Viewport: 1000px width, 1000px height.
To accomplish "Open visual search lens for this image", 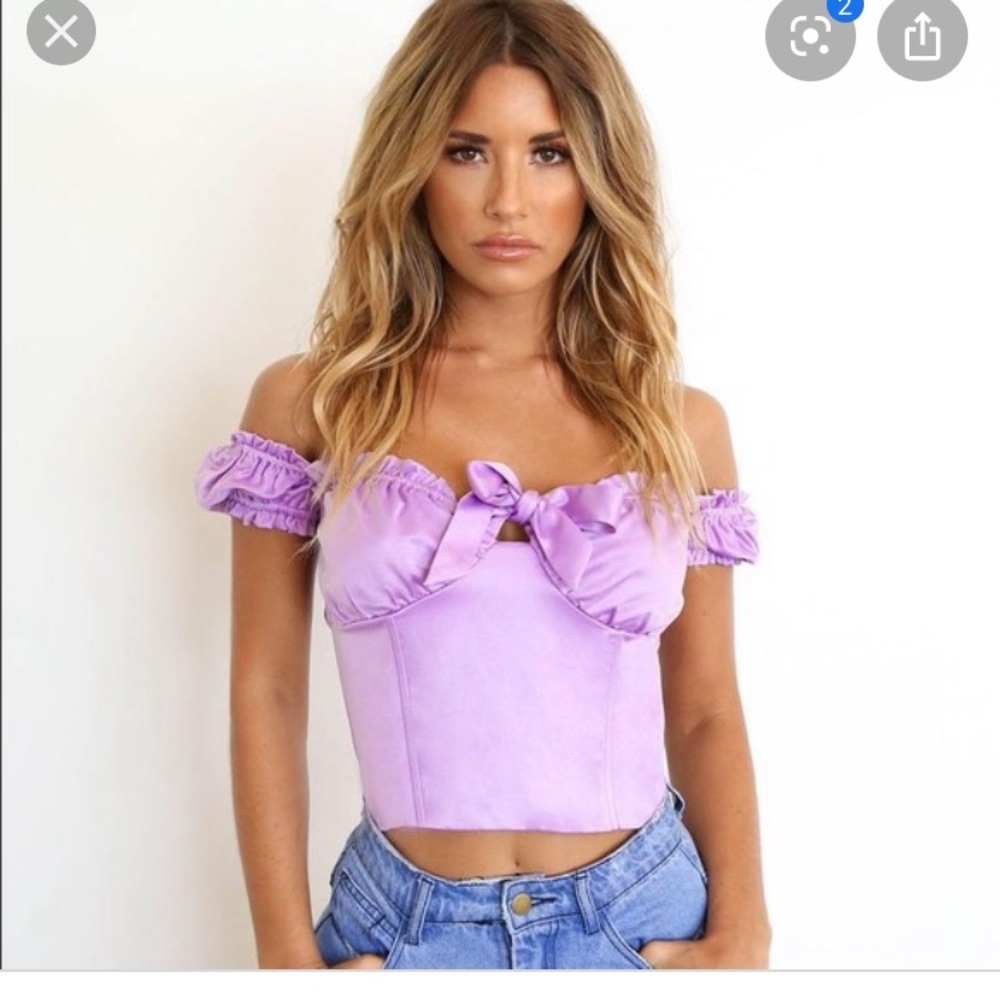I will point(810,37).
